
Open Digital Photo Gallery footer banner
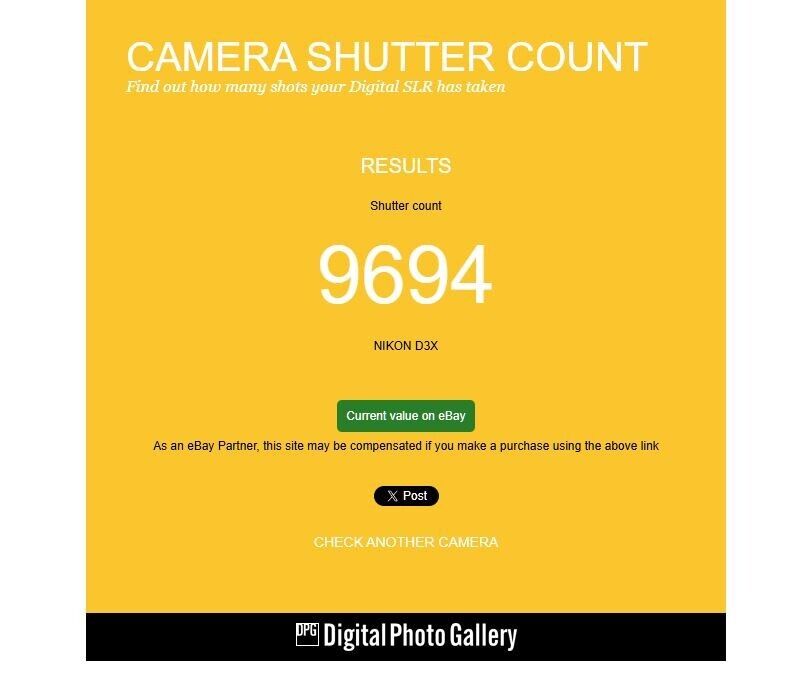(x=406, y=636)
